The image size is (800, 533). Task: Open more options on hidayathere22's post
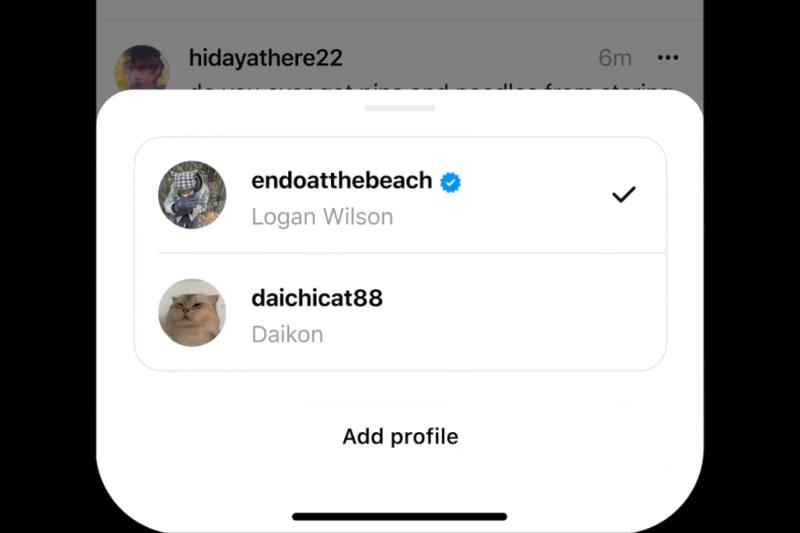pos(668,58)
